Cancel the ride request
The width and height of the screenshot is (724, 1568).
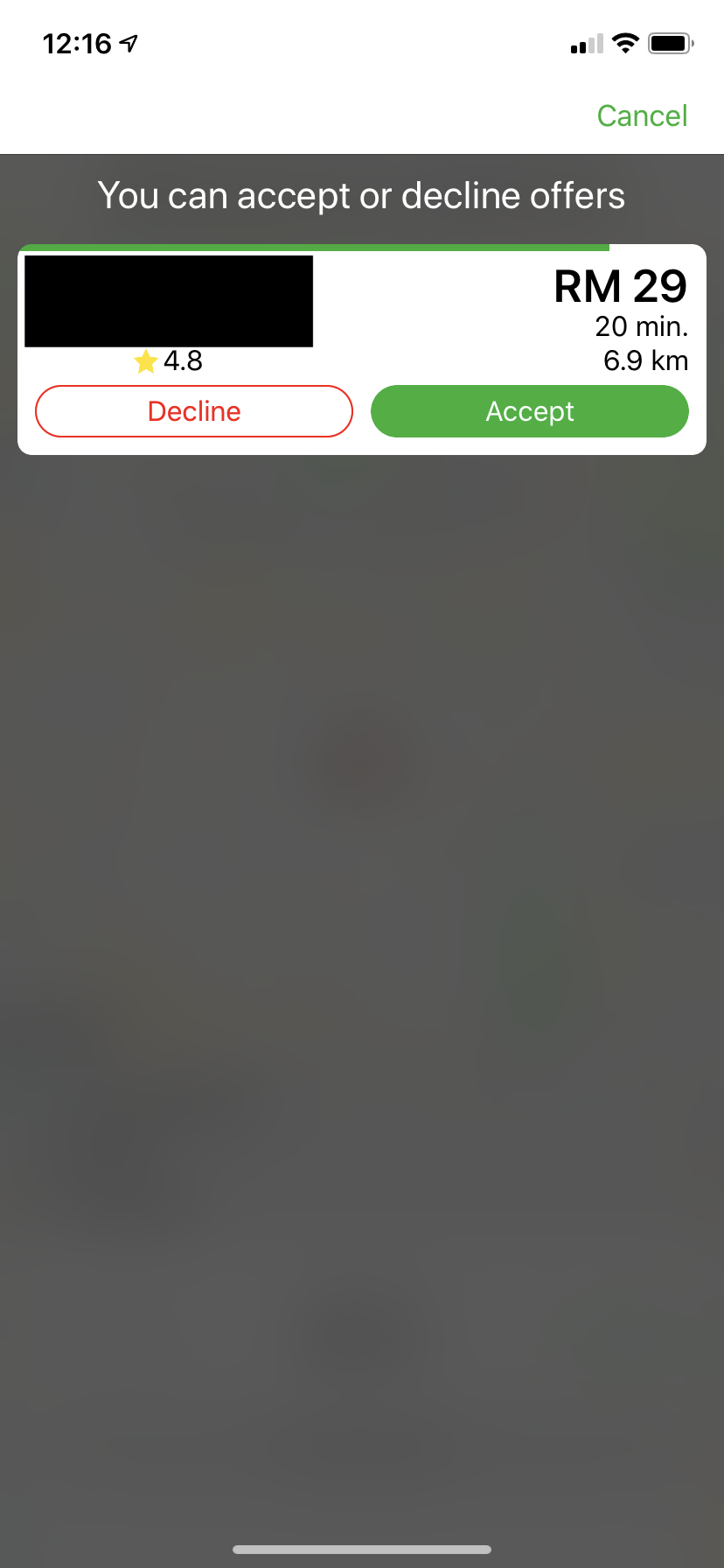point(642,115)
